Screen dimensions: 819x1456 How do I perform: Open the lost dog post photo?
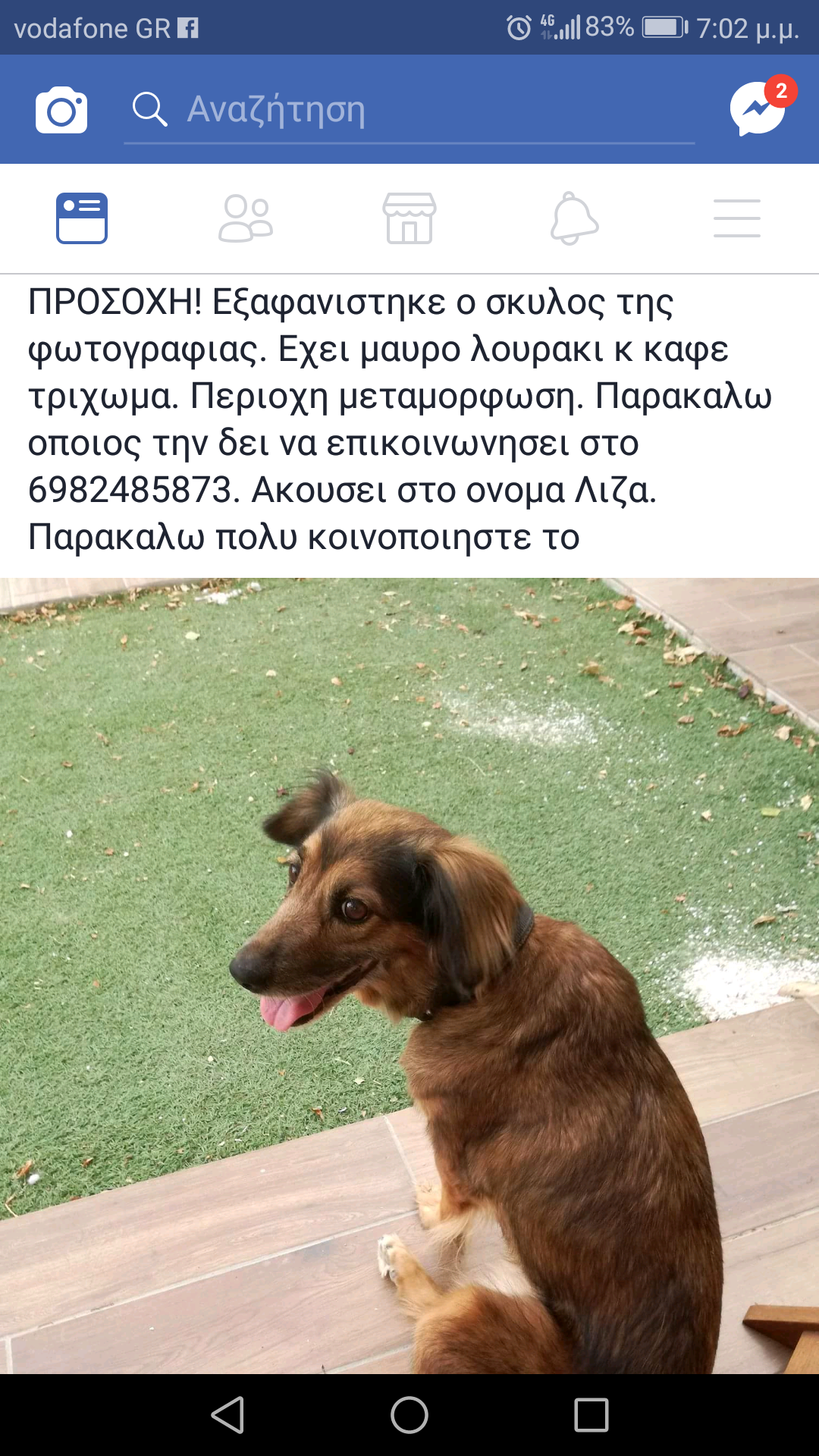[x=409, y=975]
